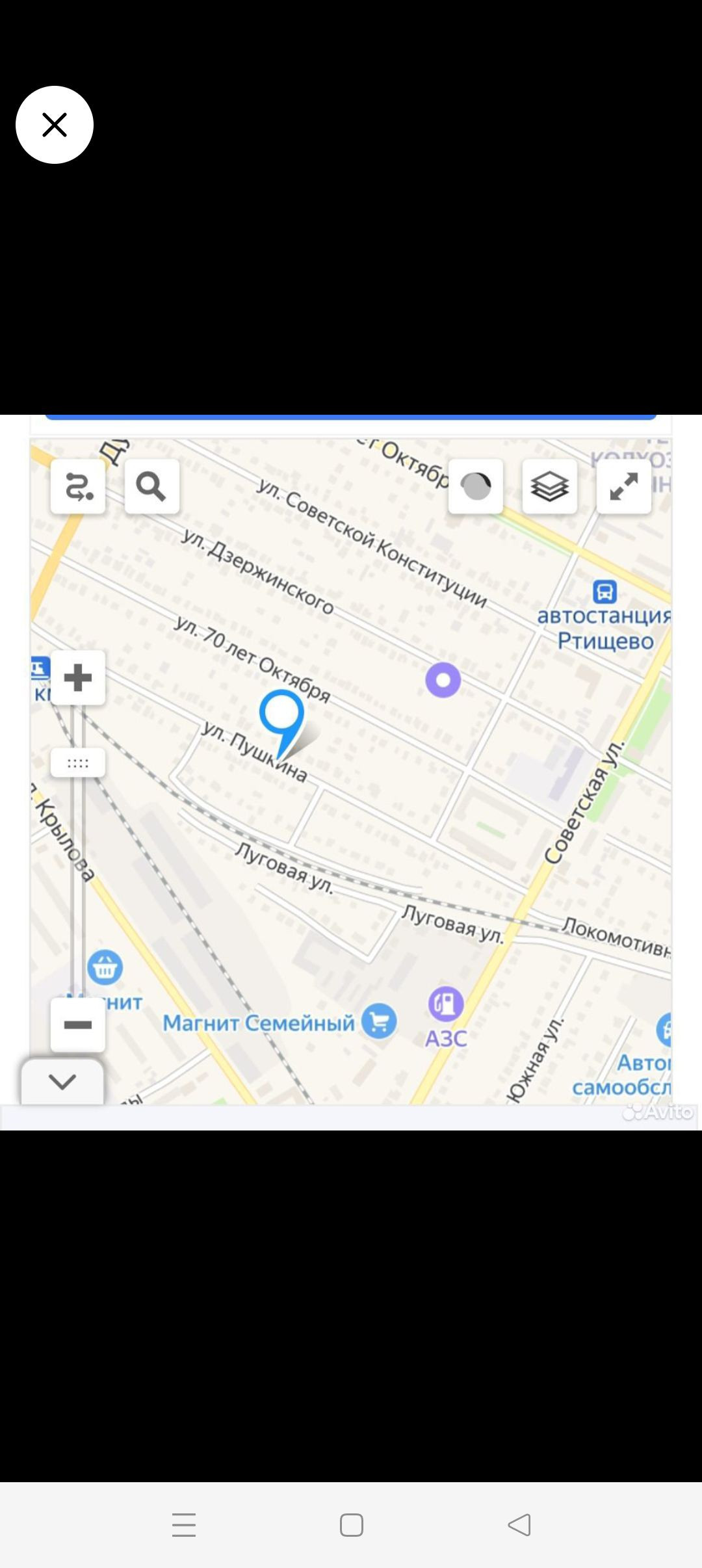The height and width of the screenshot is (1568, 702).
Task: Close the image viewer
Action: coord(55,125)
